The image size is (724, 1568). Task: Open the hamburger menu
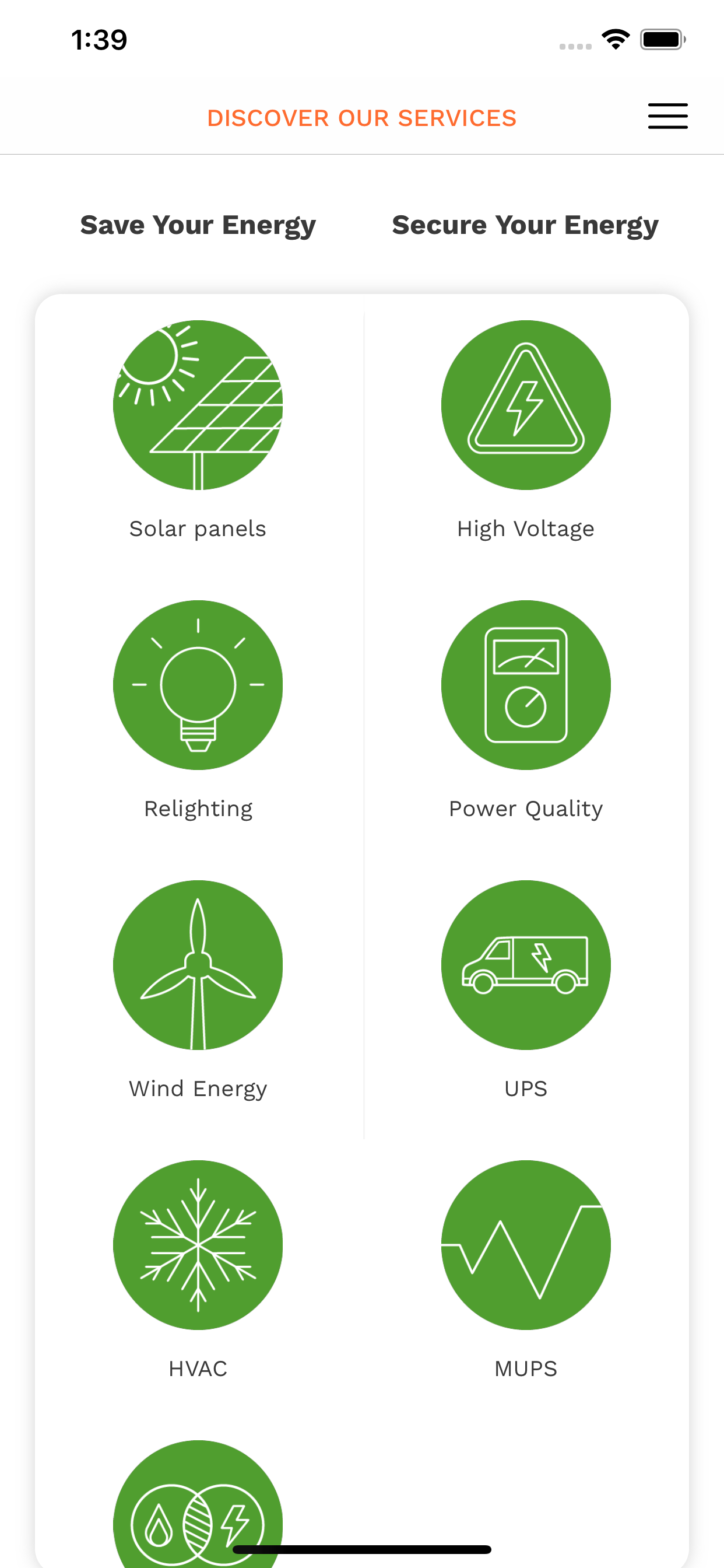click(x=667, y=116)
